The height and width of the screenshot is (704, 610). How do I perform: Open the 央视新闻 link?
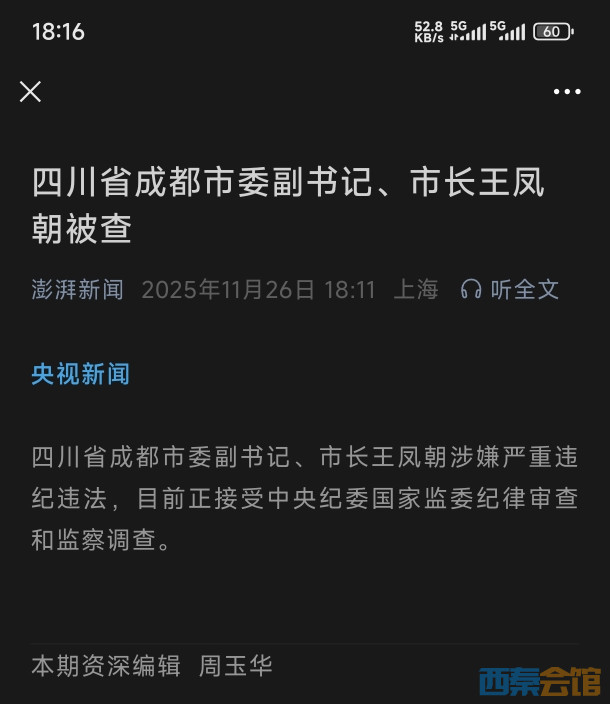[81, 375]
